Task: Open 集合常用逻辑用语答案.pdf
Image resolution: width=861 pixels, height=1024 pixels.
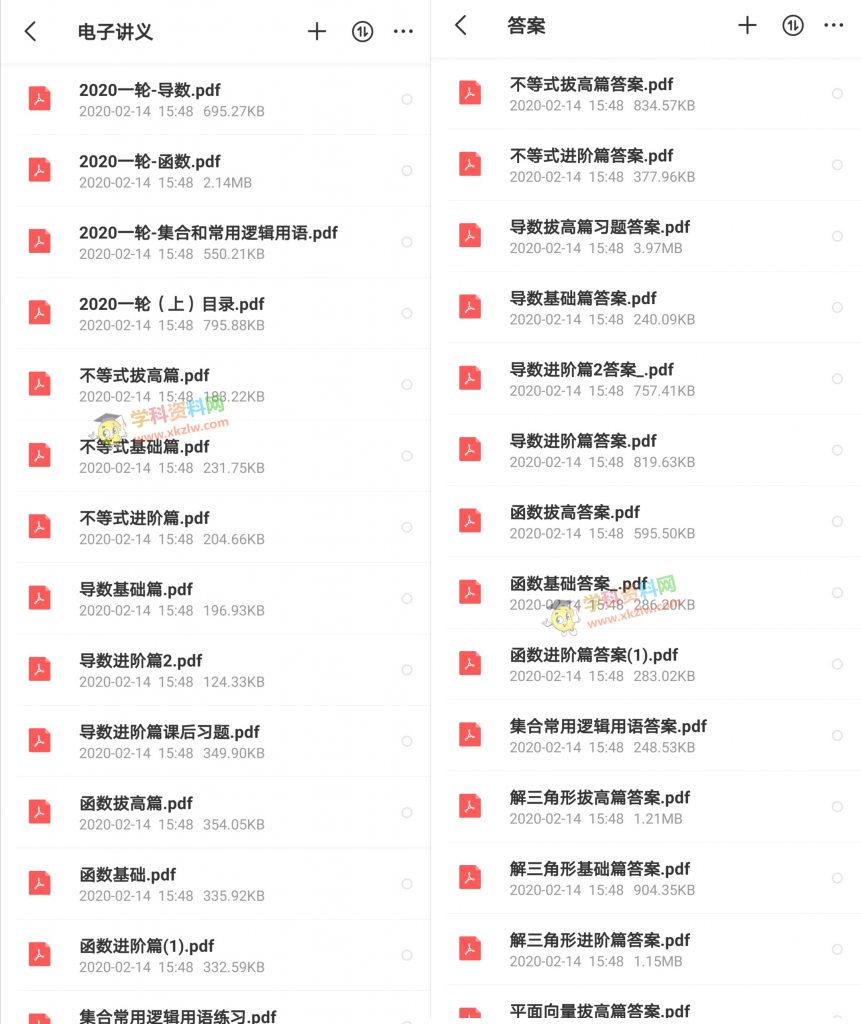Action: (608, 735)
